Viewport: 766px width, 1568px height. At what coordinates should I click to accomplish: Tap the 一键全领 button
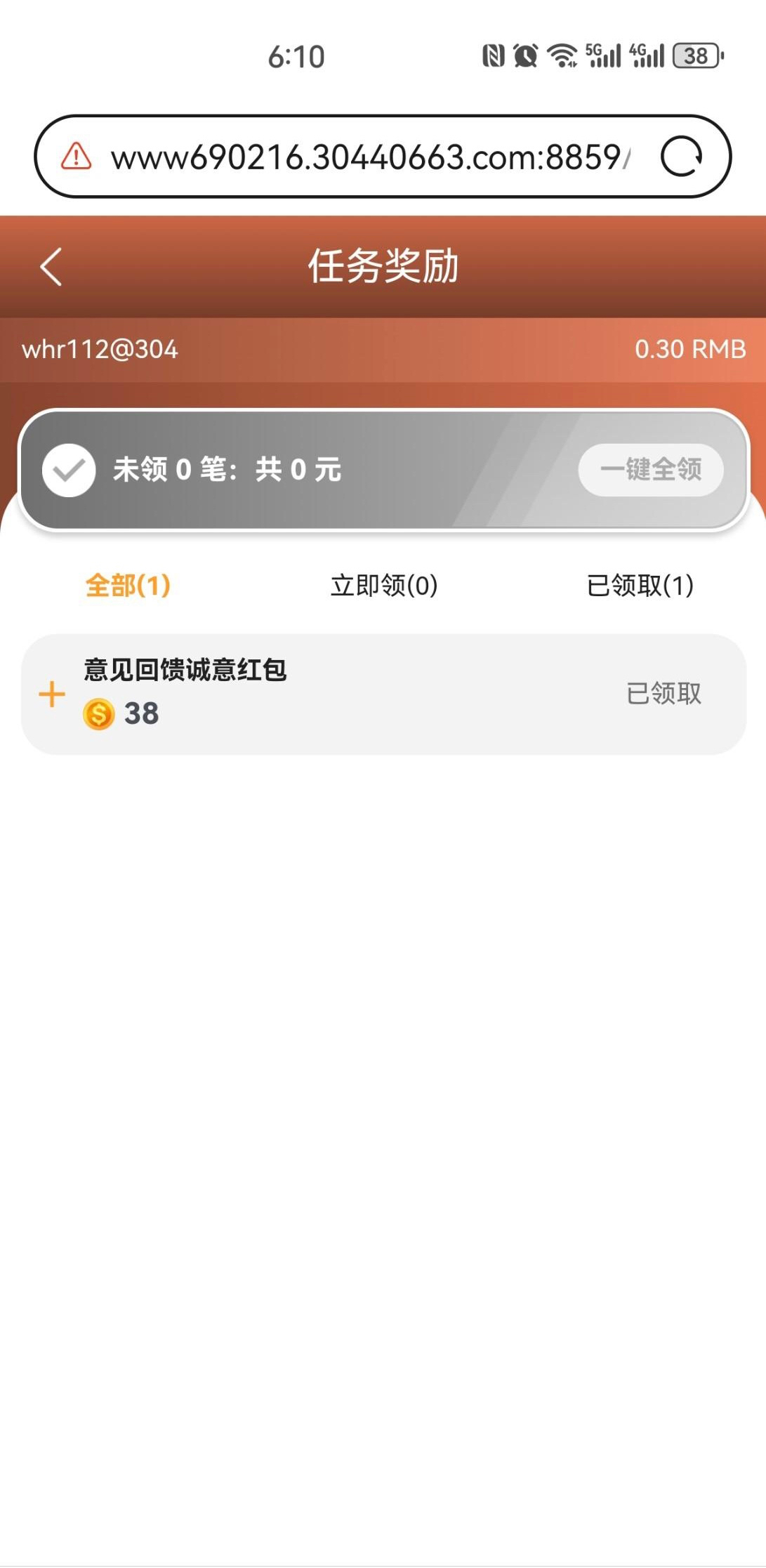tap(650, 469)
